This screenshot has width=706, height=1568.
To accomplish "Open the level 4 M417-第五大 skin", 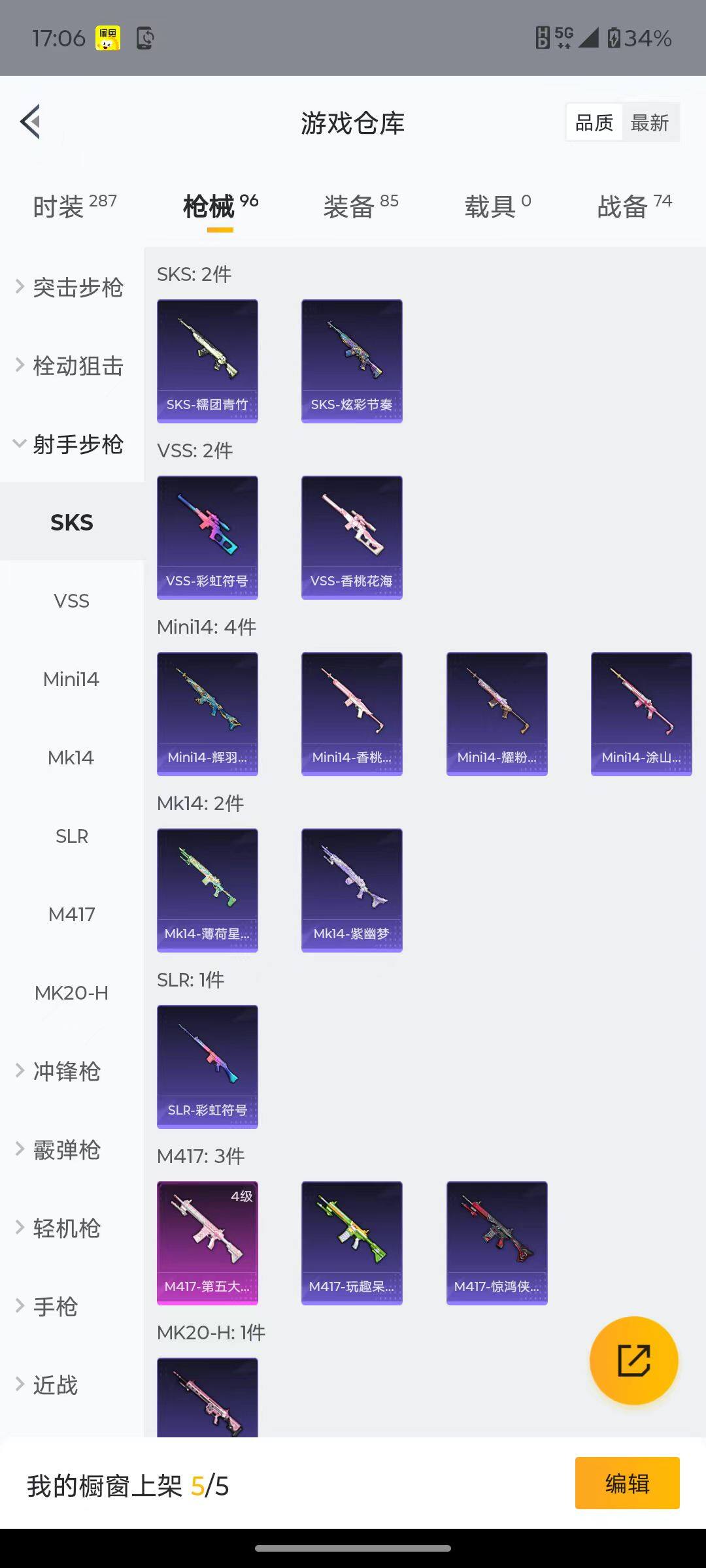I will [x=207, y=1243].
